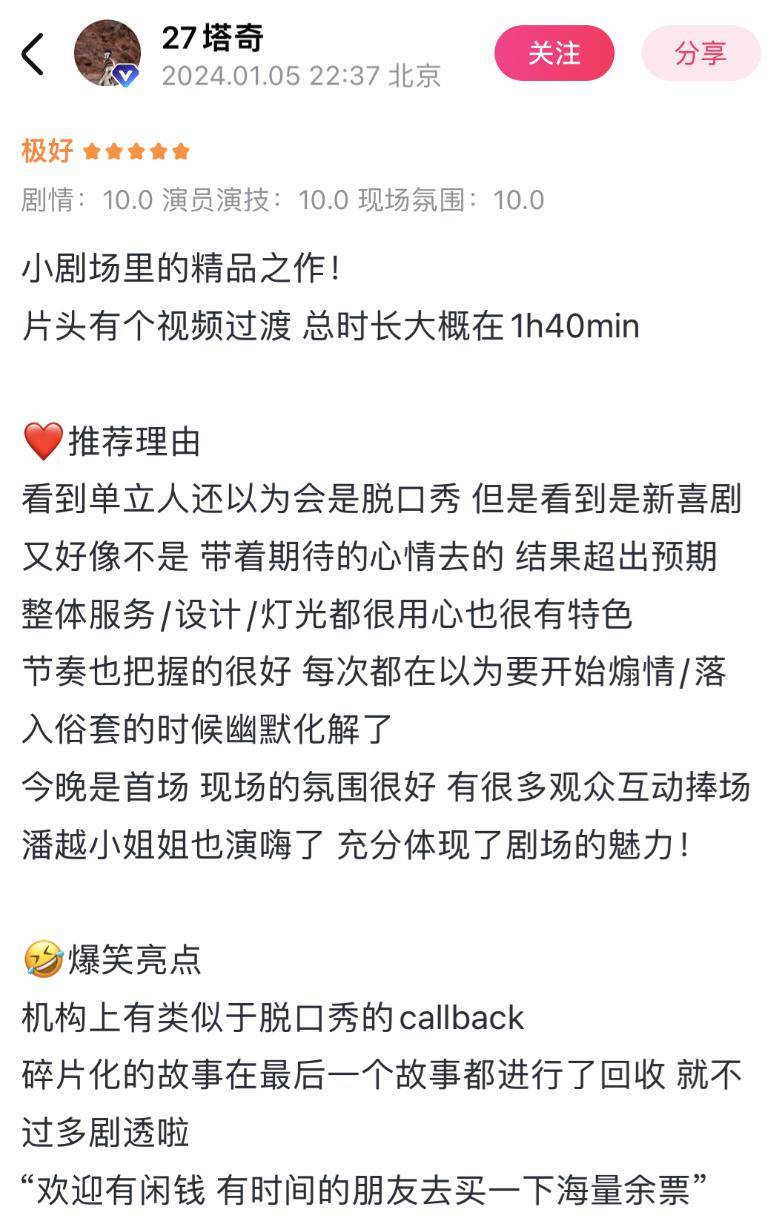Open 27塔奇's profile avatar

pos(107,53)
